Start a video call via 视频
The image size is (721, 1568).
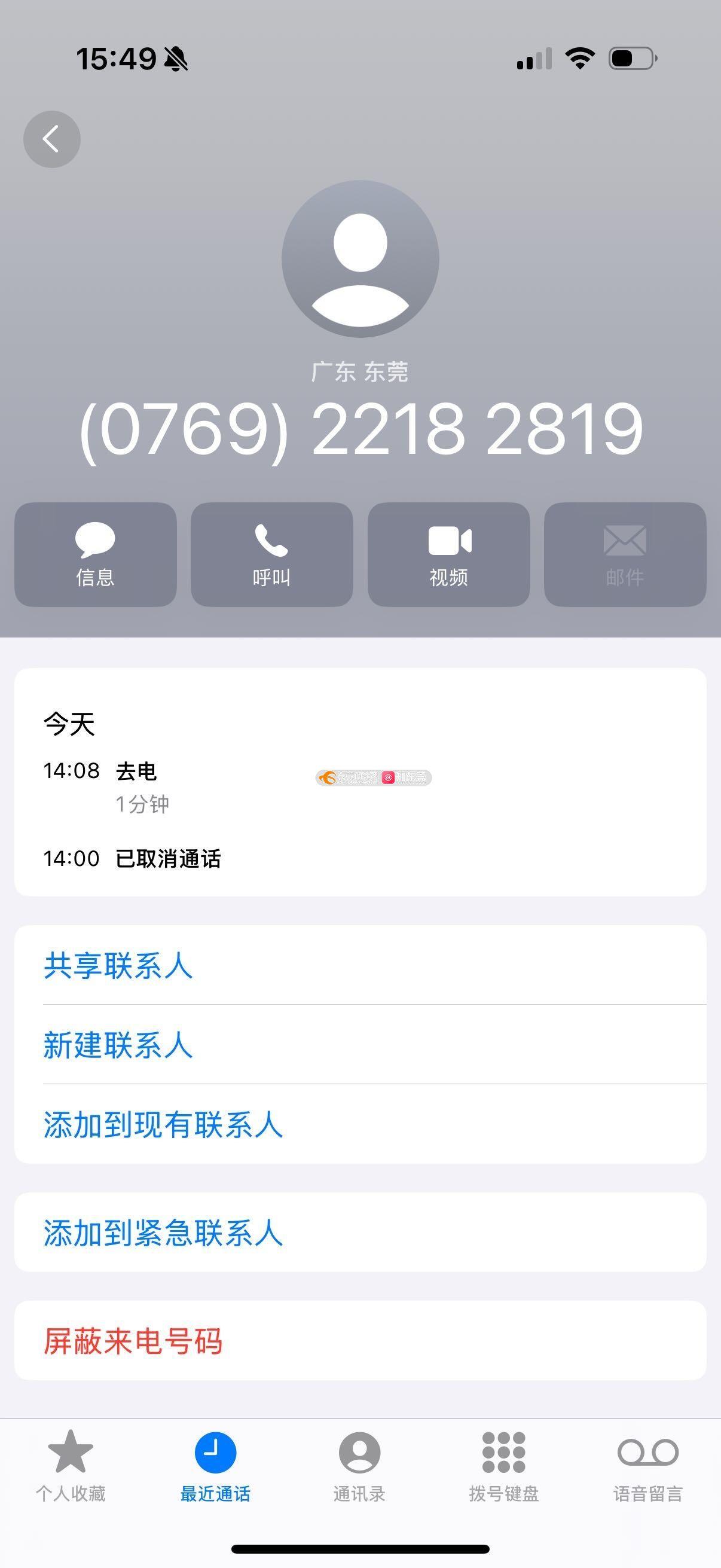click(x=449, y=554)
